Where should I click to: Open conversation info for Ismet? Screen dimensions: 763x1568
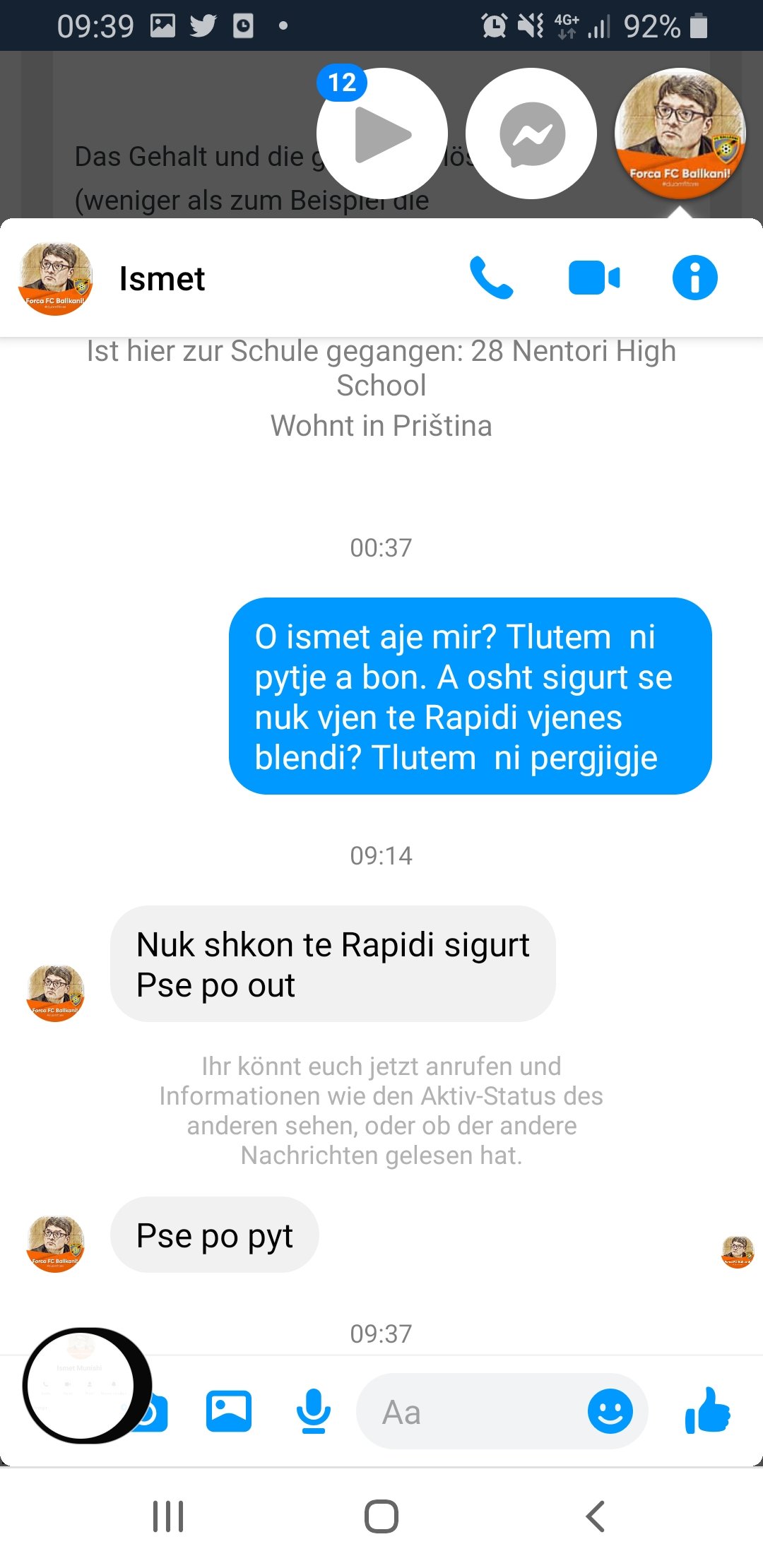pyautogui.click(x=694, y=278)
